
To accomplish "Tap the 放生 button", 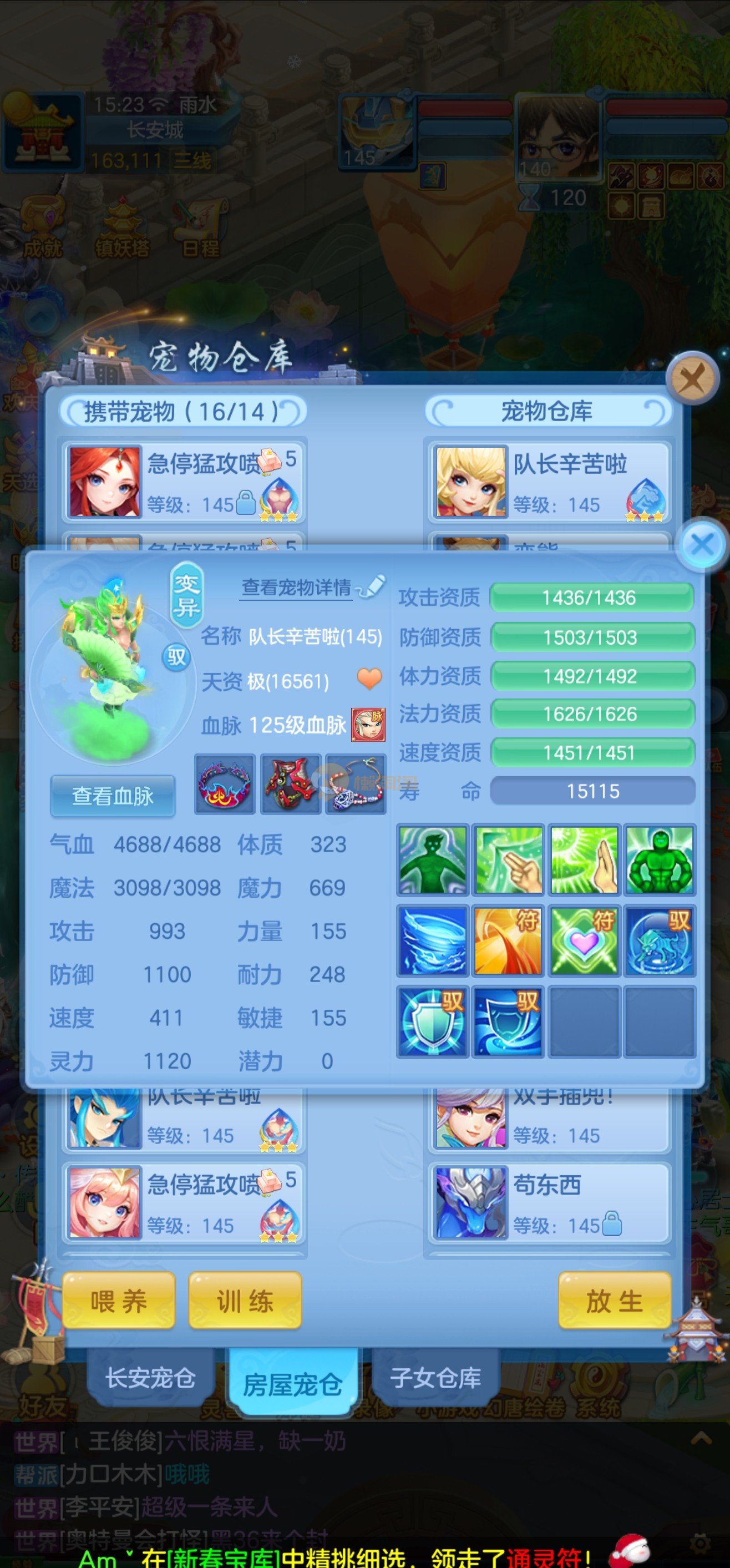I will pyautogui.click(x=614, y=1301).
